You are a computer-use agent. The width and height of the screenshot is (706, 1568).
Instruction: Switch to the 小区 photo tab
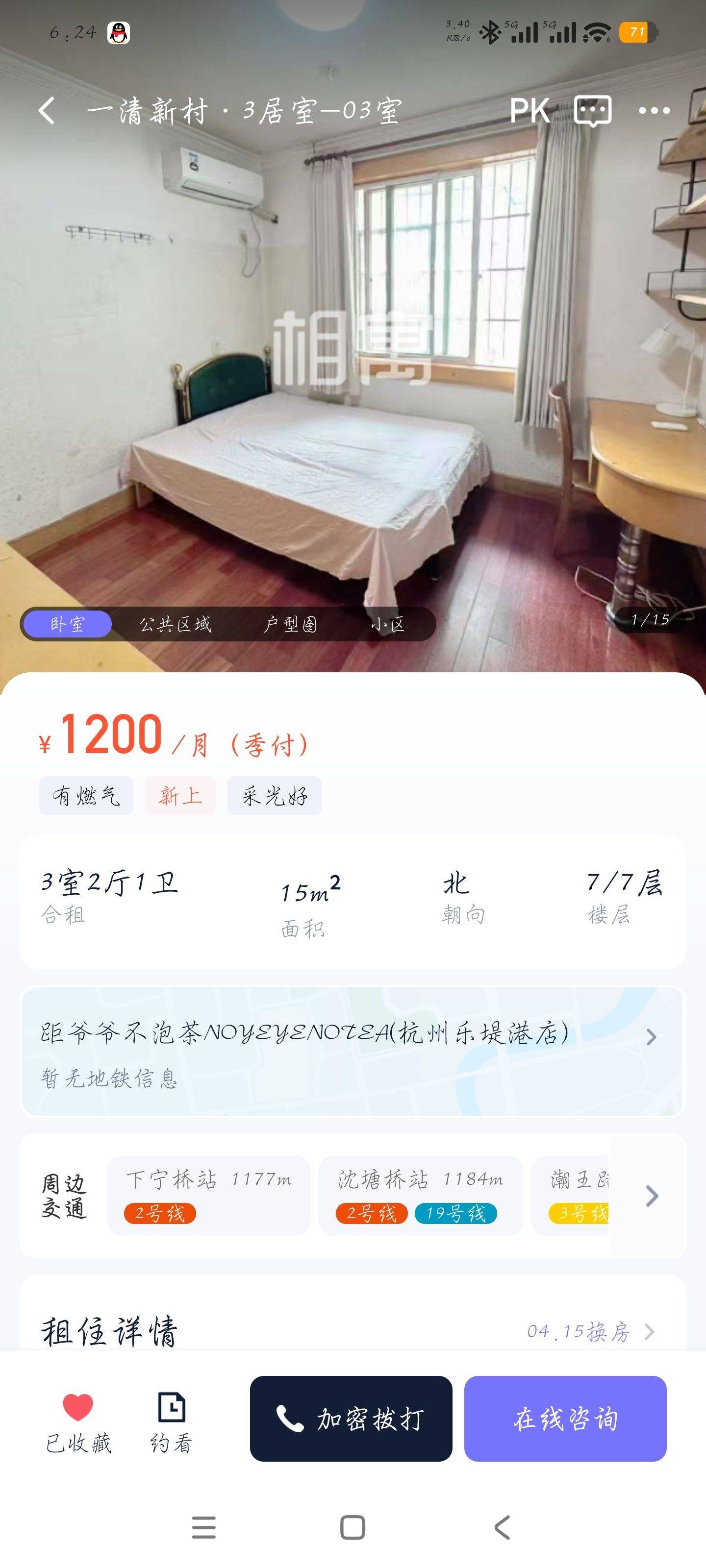point(388,624)
